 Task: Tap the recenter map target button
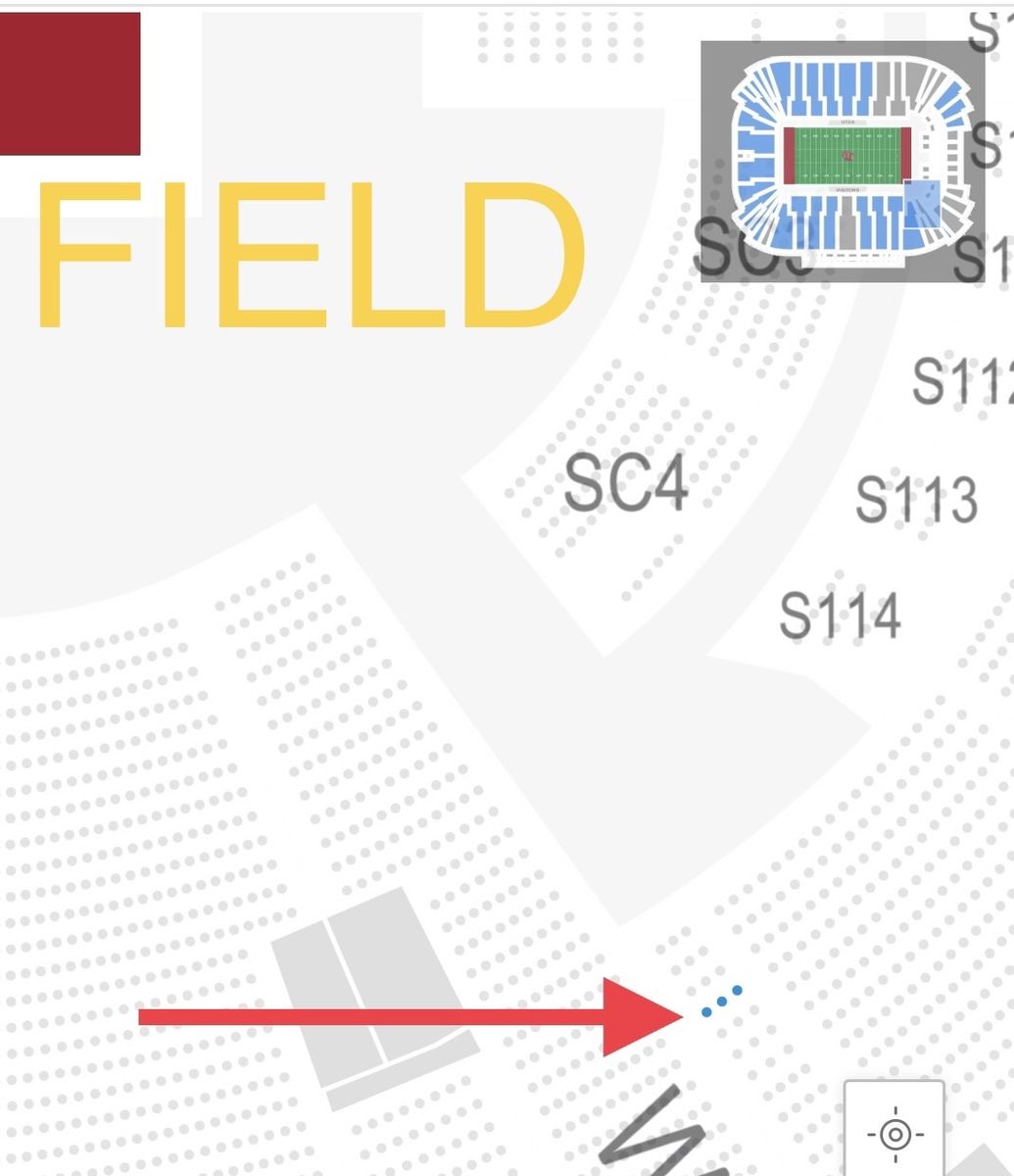coord(894,1134)
